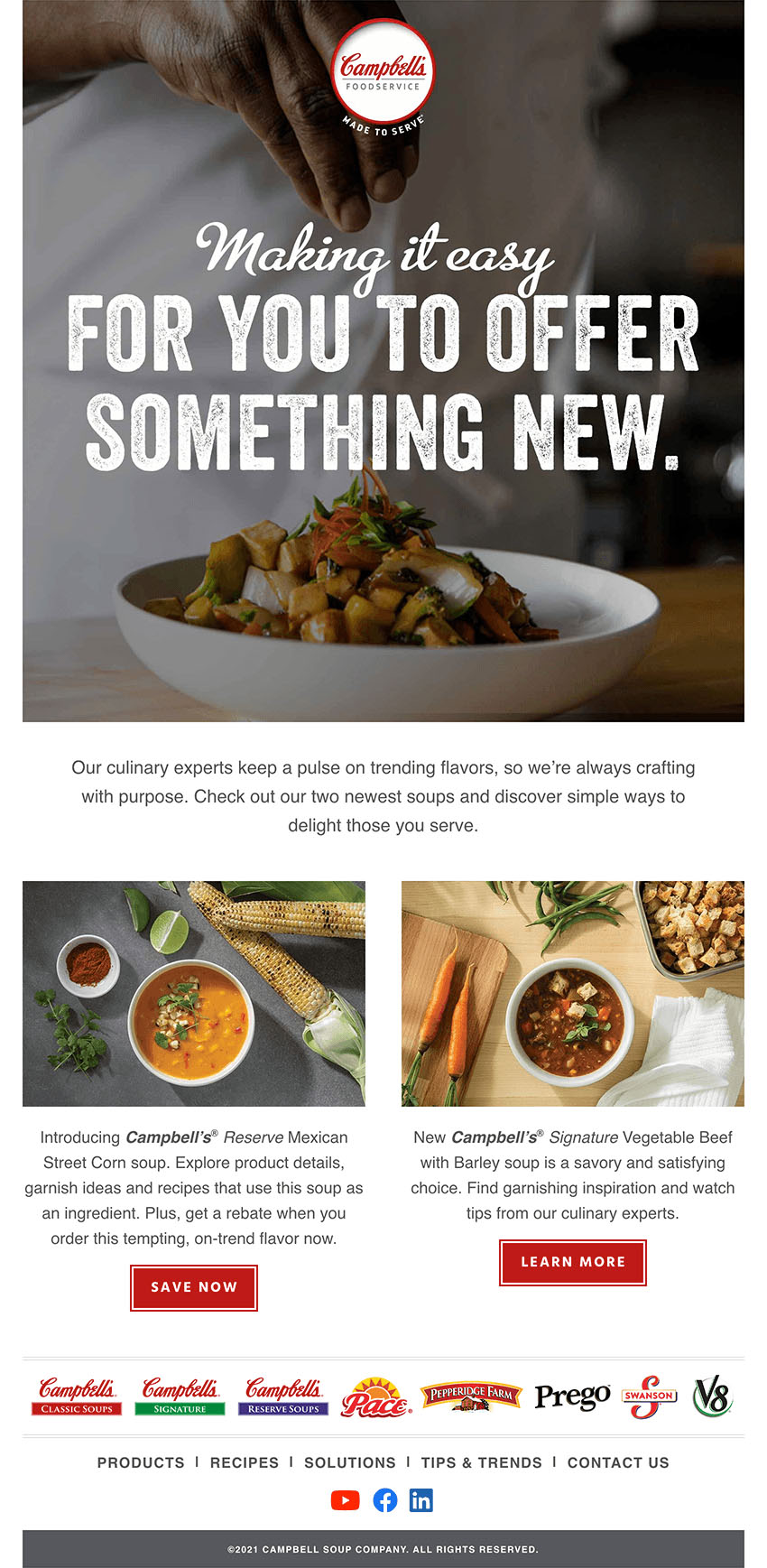Tap the LEARN MORE button

[x=573, y=1262]
